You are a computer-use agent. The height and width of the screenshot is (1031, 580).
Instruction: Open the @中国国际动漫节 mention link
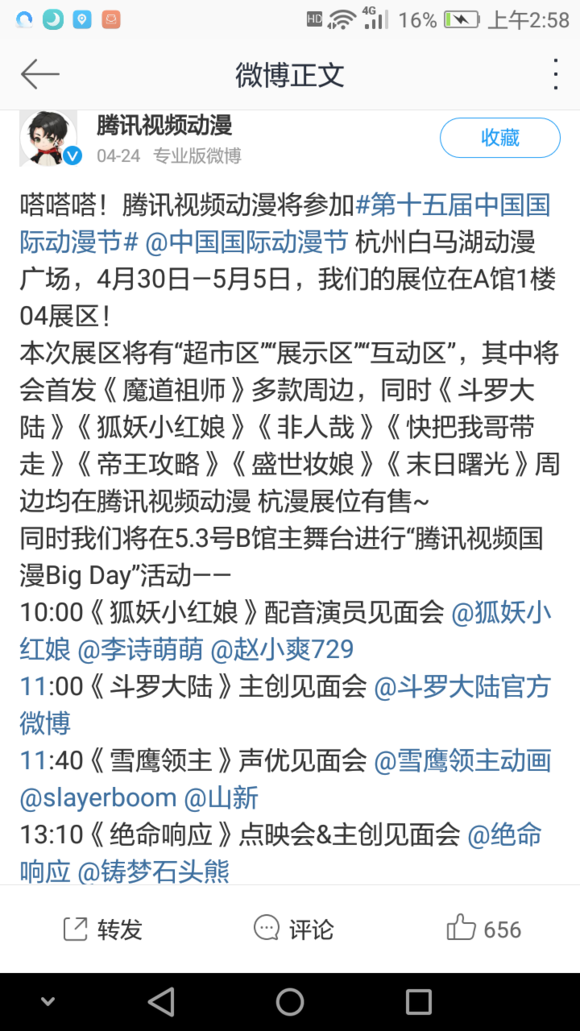coord(246,242)
